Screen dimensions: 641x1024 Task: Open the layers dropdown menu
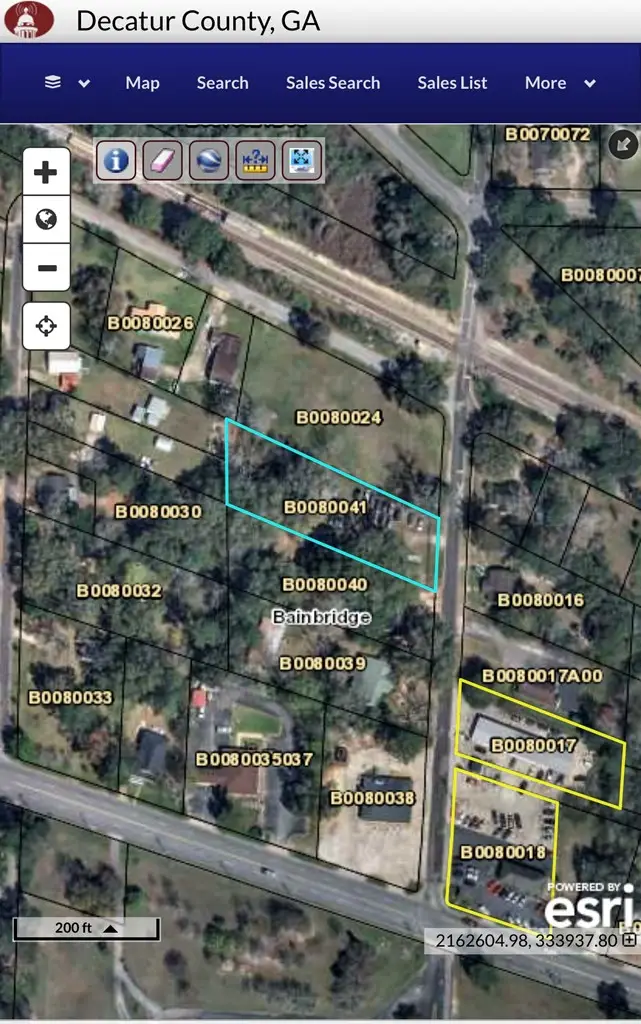(66, 83)
